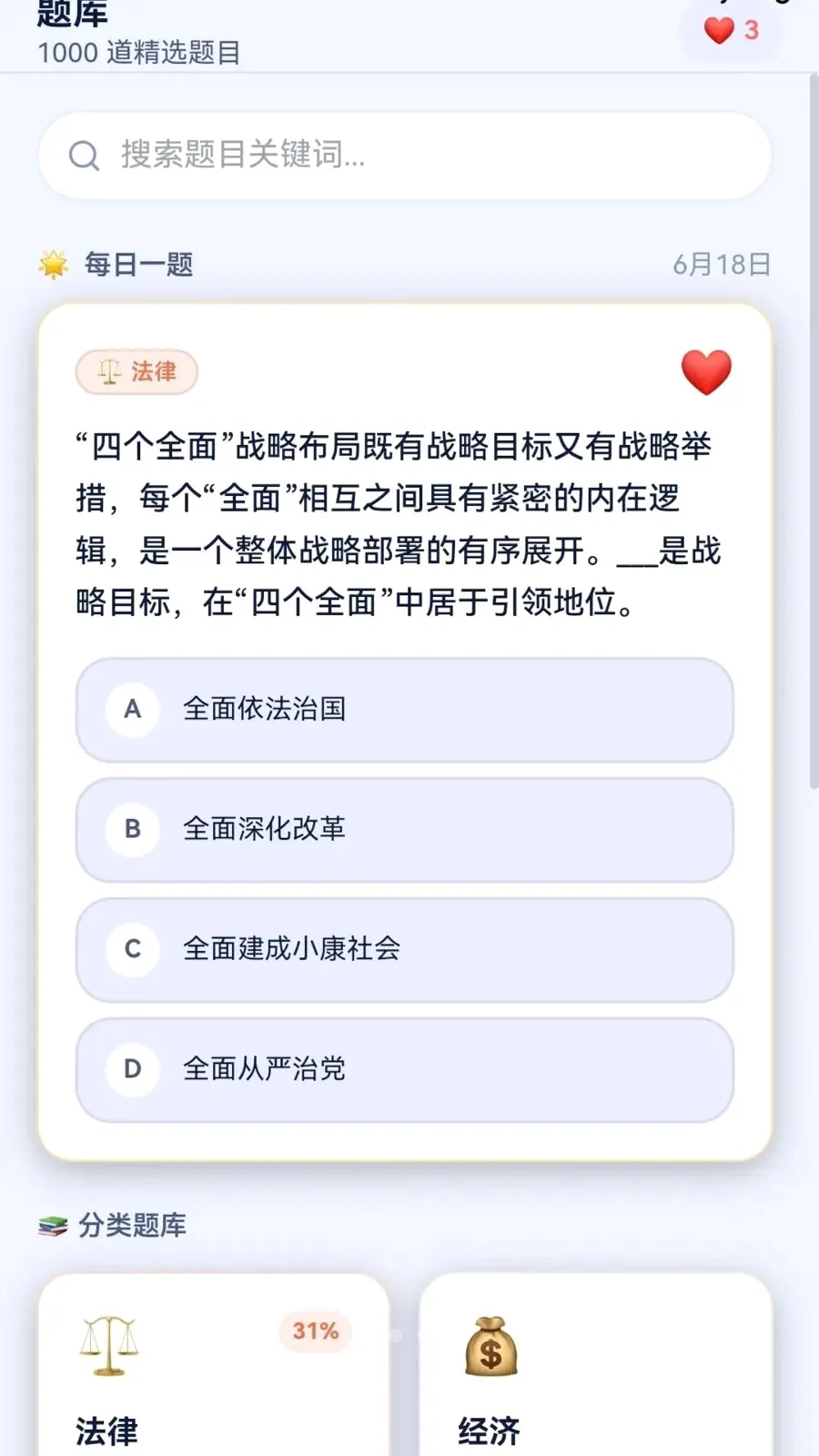
Task: Tap the heart favorite icon on the daily question
Action: (x=706, y=372)
